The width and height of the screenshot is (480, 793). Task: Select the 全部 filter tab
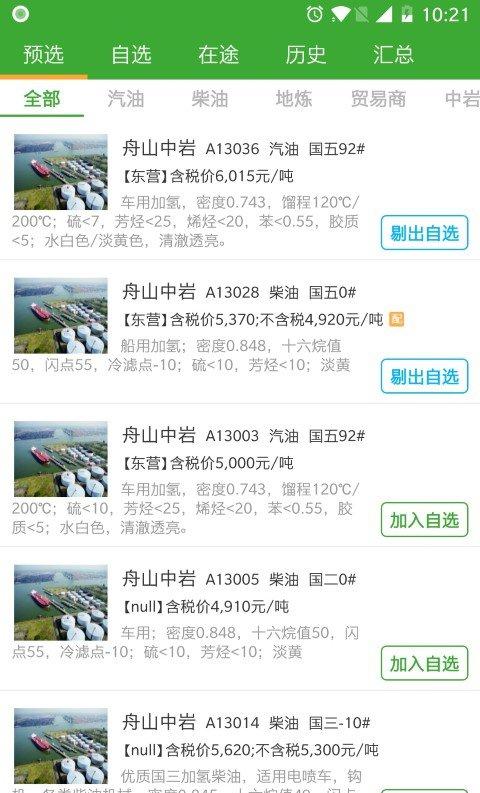click(x=42, y=99)
